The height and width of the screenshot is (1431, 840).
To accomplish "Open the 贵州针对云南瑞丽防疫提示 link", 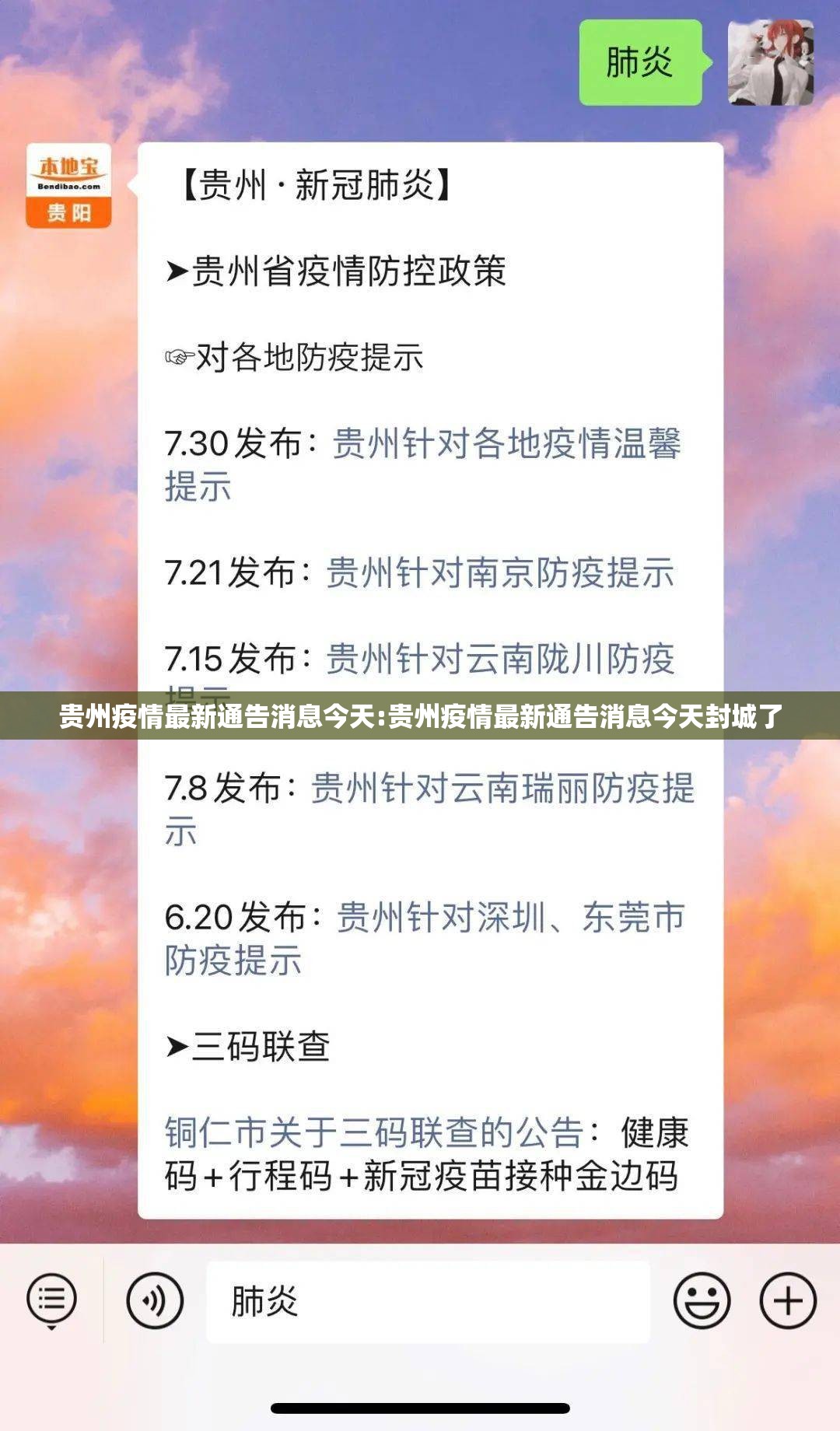I will coord(502,789).
